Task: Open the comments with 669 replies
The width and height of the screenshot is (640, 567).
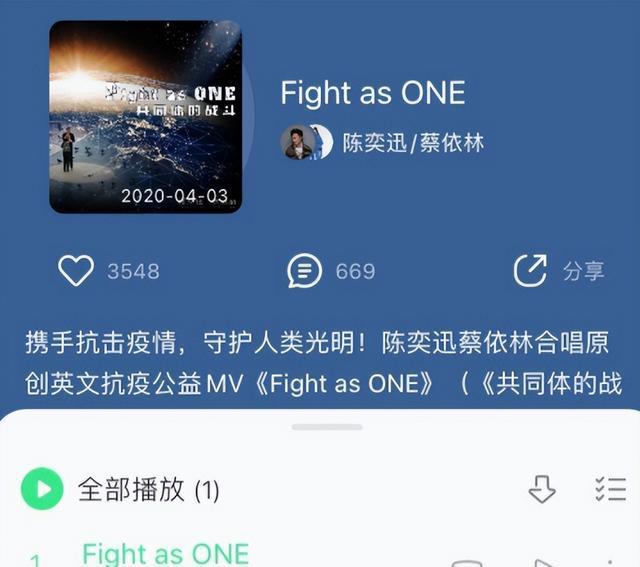Action: pos(304,271)
